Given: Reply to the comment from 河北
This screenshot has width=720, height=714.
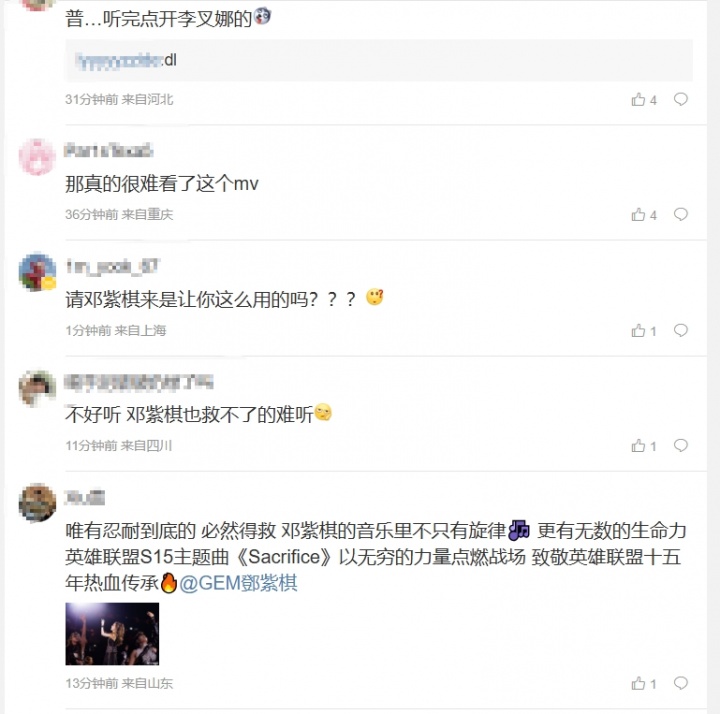Looking at the screenshot, I should (x=681, y=100).
